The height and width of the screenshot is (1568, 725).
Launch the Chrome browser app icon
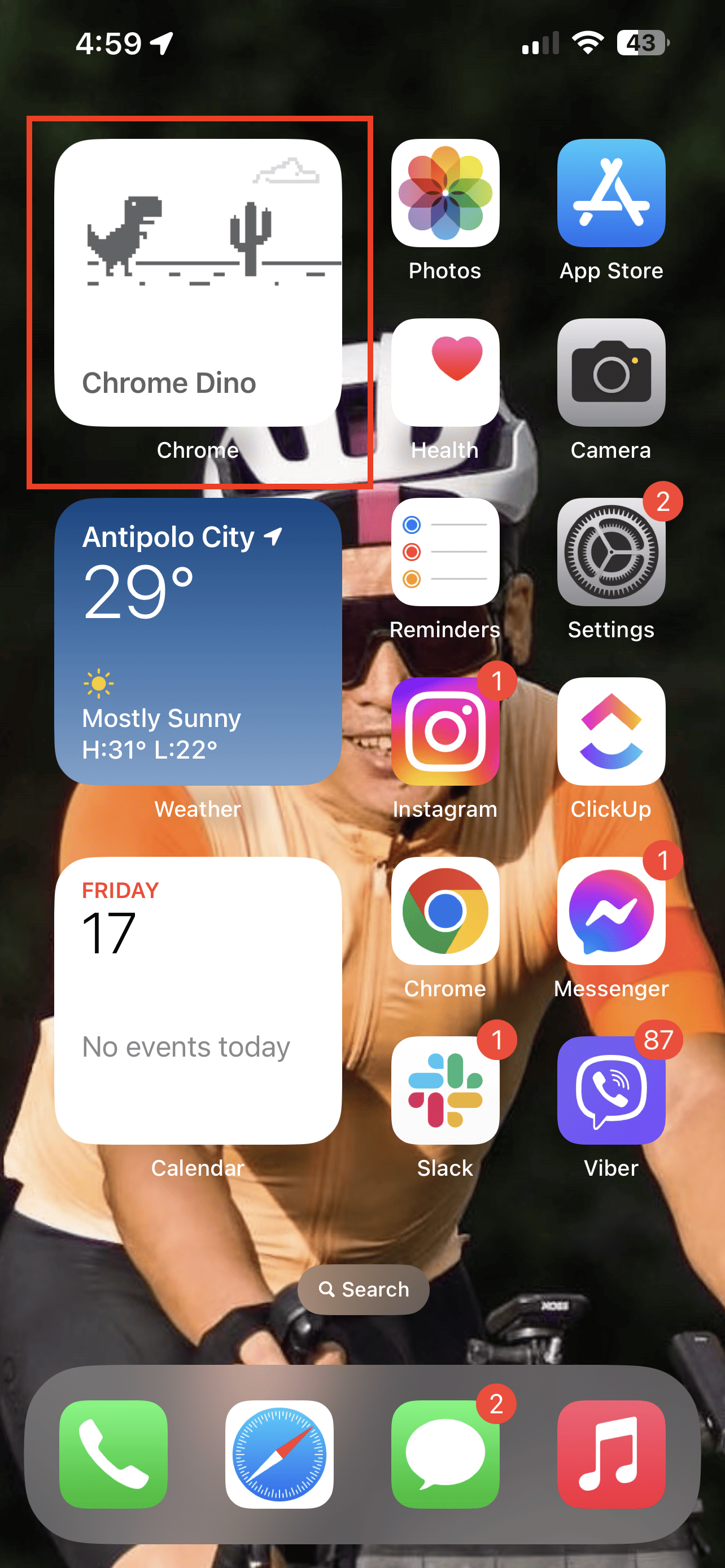click(x=445, y=910)
